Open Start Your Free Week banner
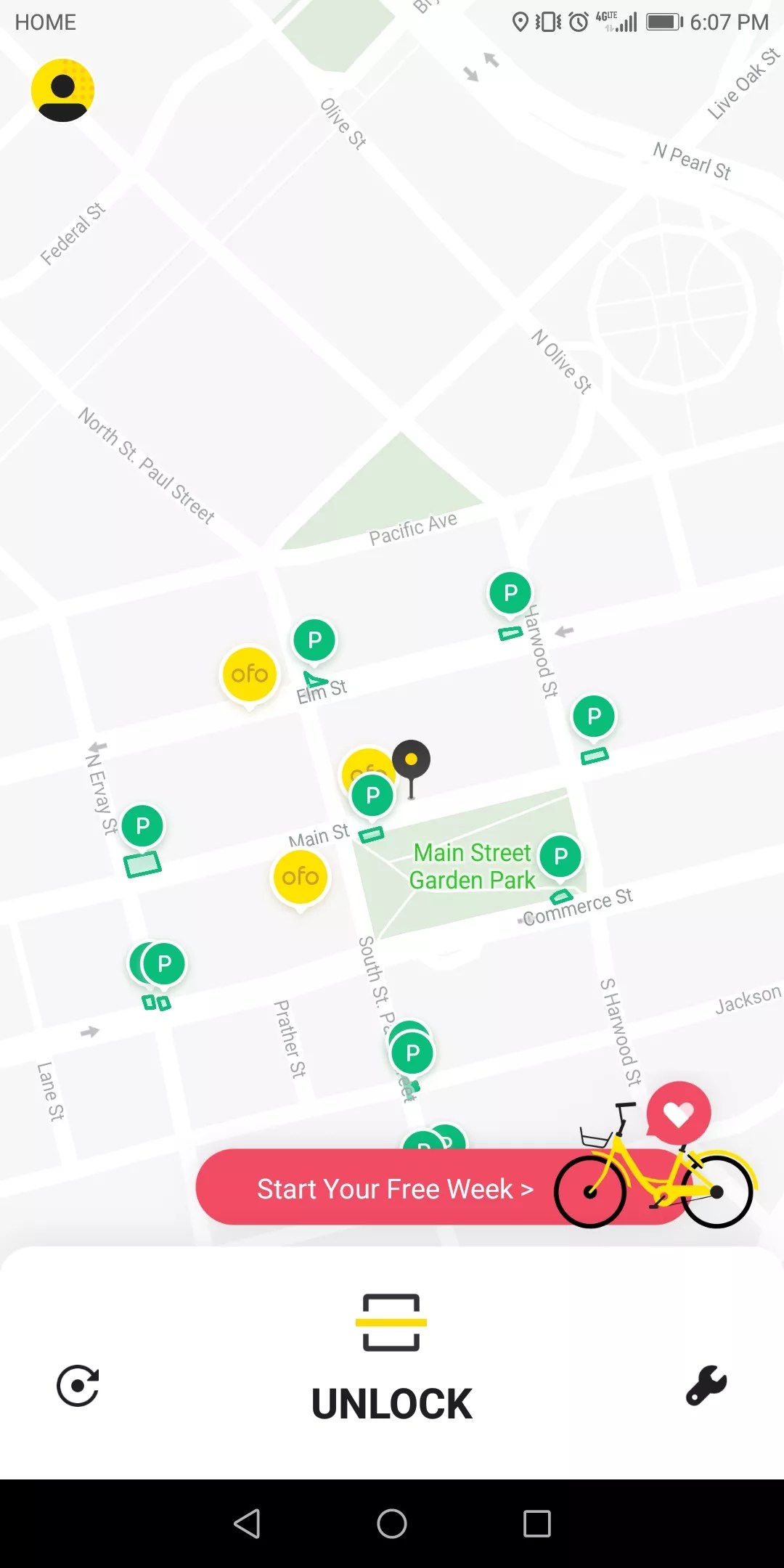 [396, 1188]
